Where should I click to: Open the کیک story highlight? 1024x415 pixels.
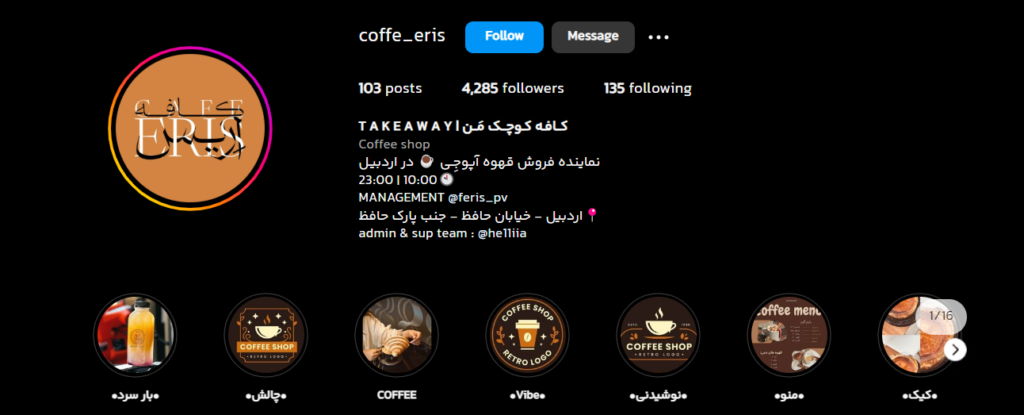pyautogui.click(x=915, y=334)
